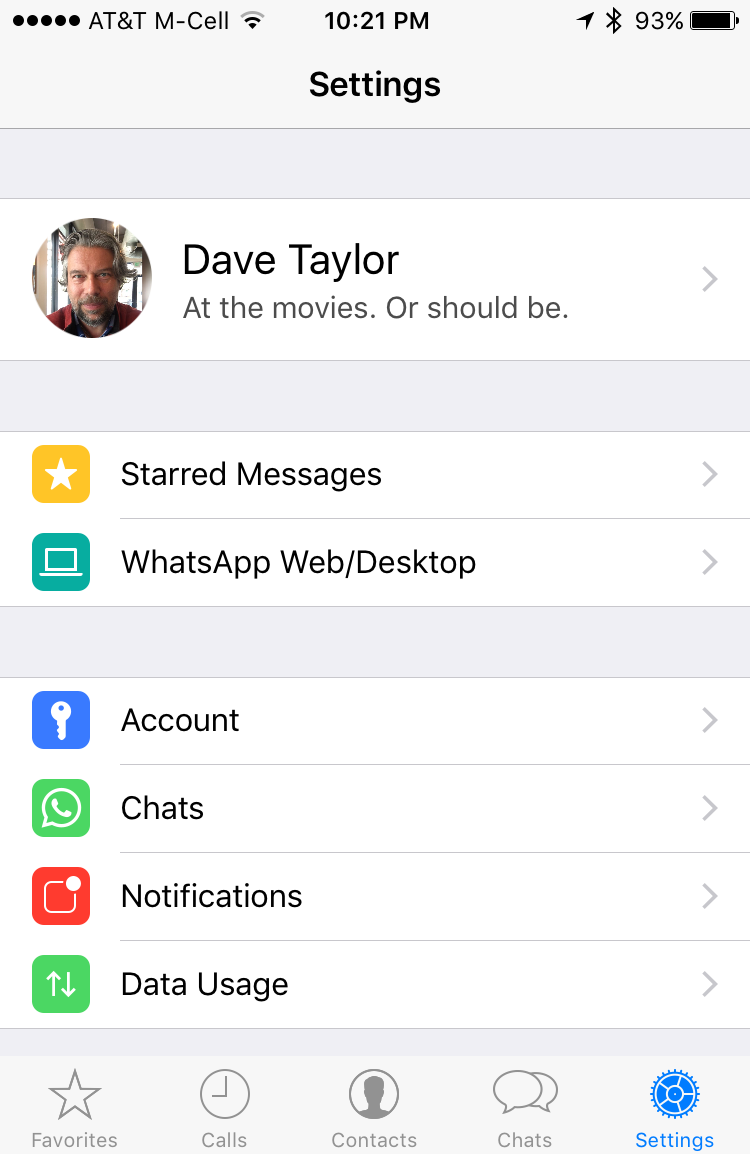Switch to the Calls tab
The height and width of the screenshot is (1154, 750).
[x=224, y=1107]
